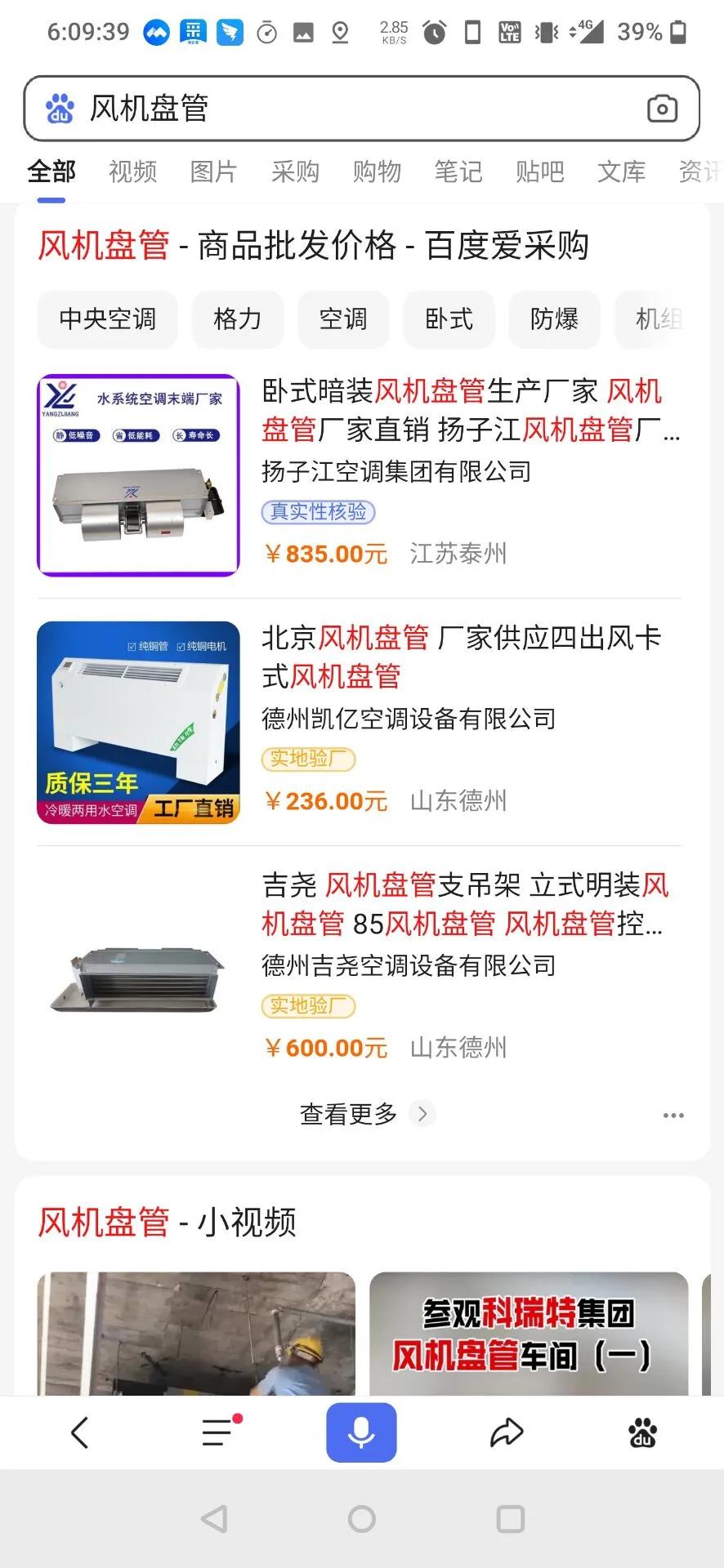
Task: Tap the 真实性核验 verification badge
Action: (x=318, y=512)
